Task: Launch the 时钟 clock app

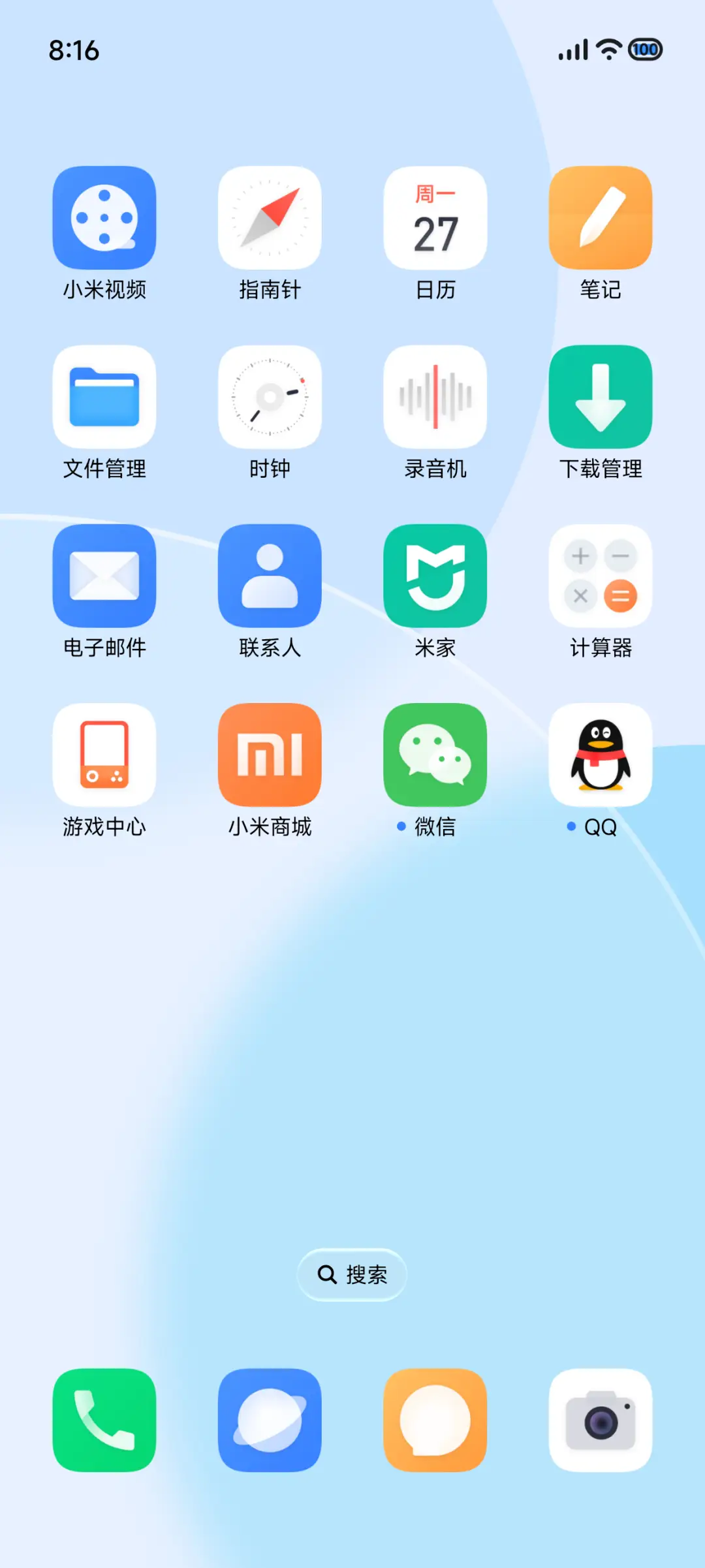Action: (x=270, y=396)
